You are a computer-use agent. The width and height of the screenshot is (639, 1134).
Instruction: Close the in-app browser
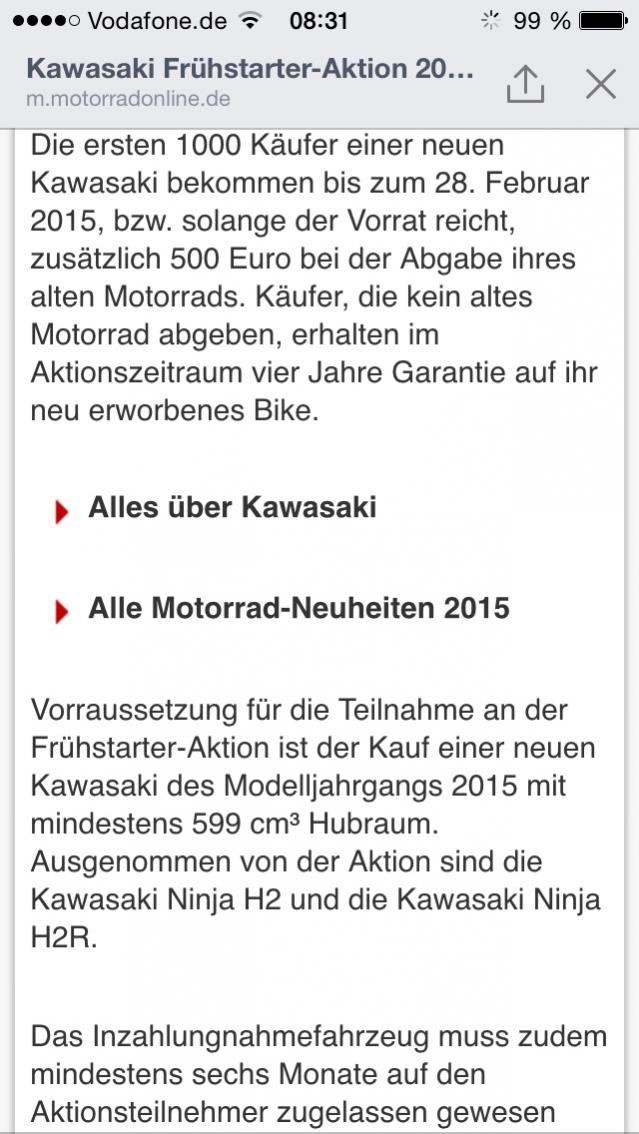601,84
